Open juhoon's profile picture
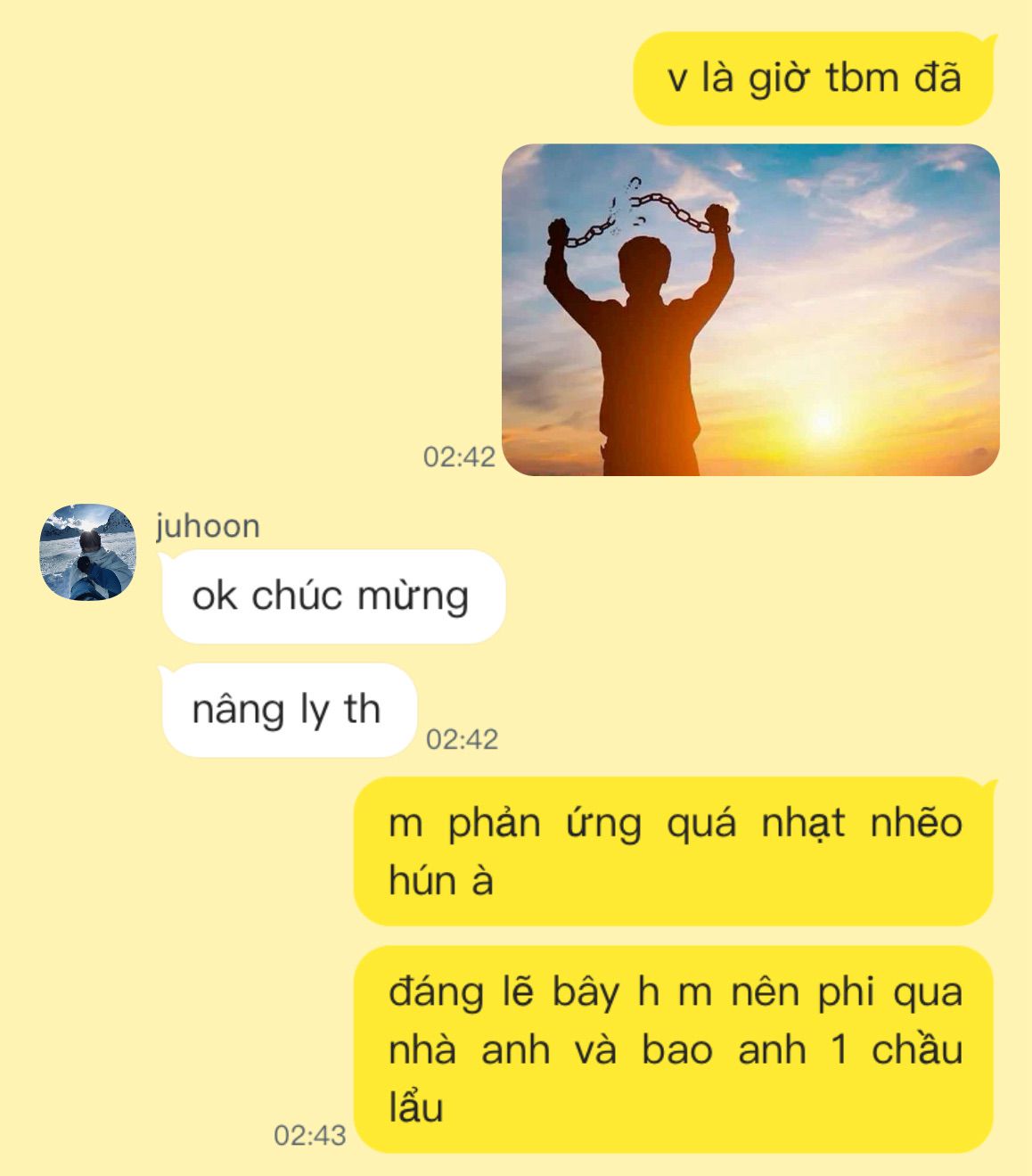 click(x=87, y=552)
